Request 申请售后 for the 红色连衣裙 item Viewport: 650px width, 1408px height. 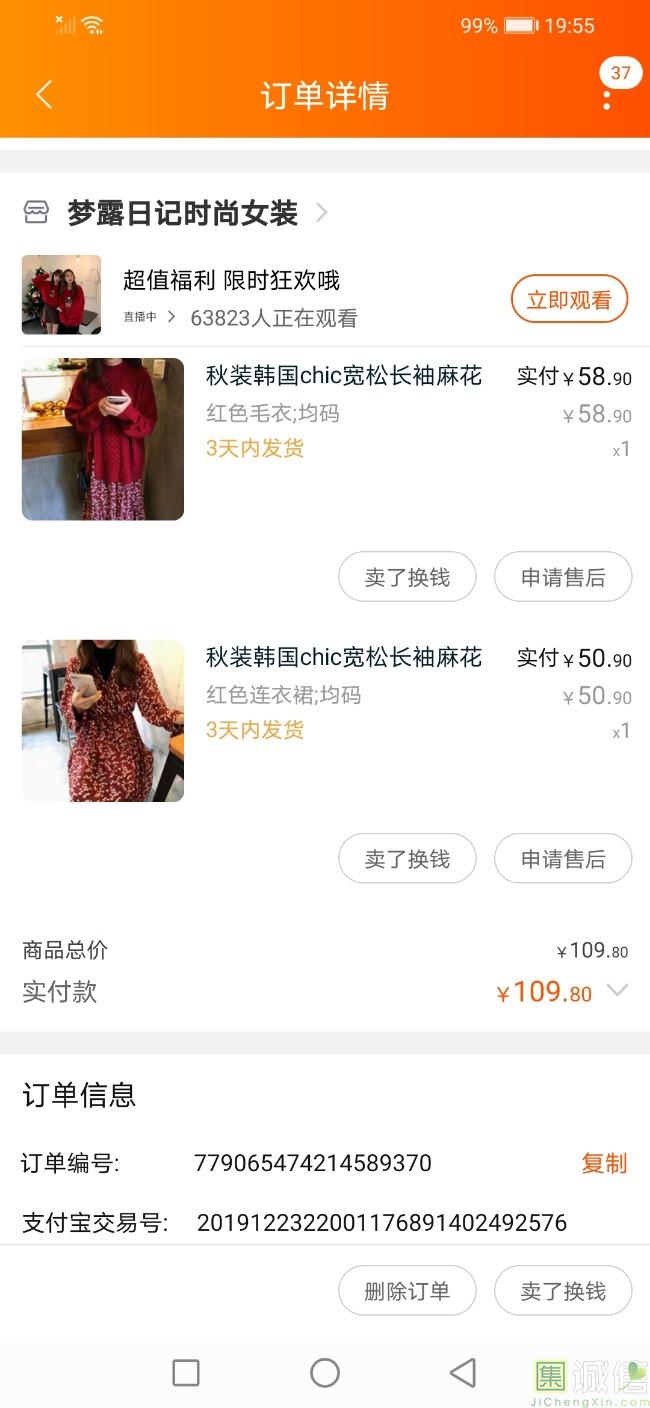point(563,859)
